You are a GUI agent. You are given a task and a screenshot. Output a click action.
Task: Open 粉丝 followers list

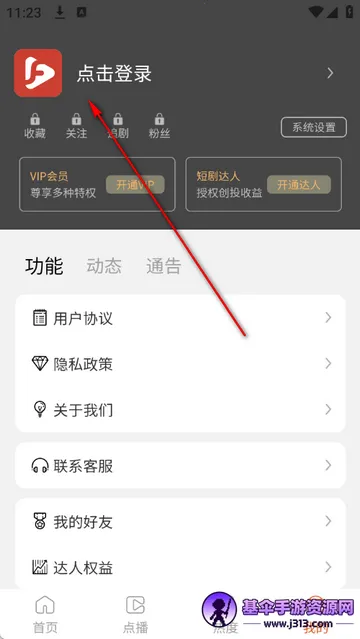coord(159,126)
